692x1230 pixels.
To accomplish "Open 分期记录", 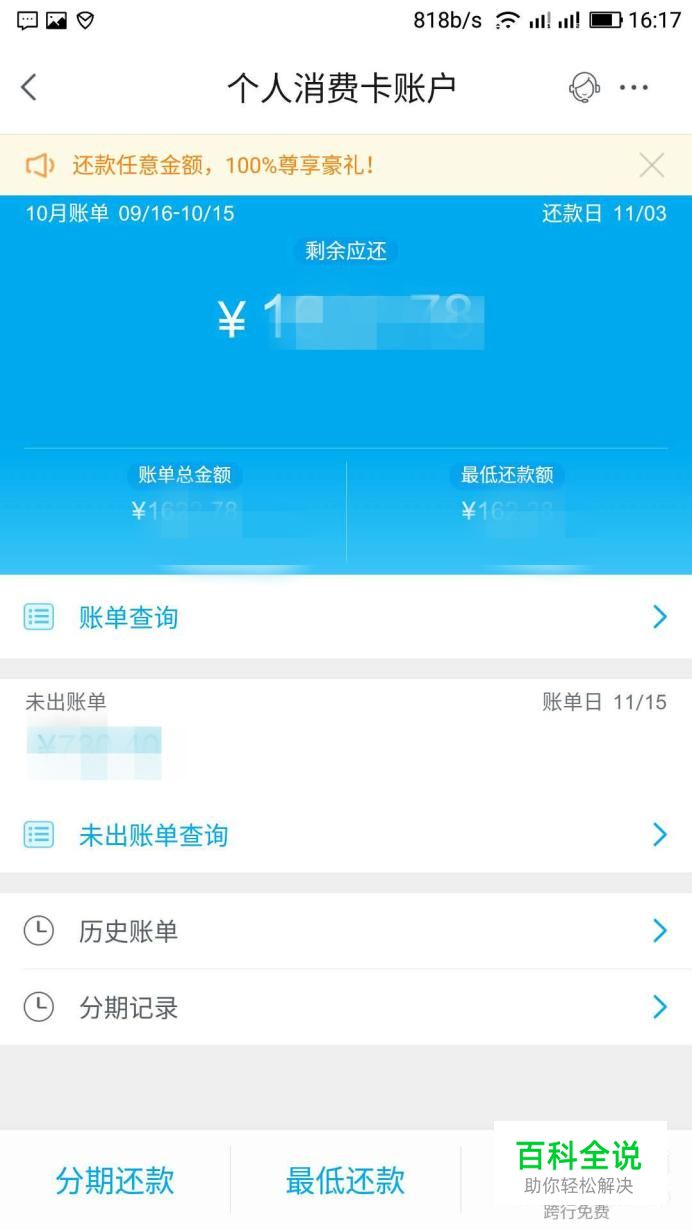I will (346, 1007).
